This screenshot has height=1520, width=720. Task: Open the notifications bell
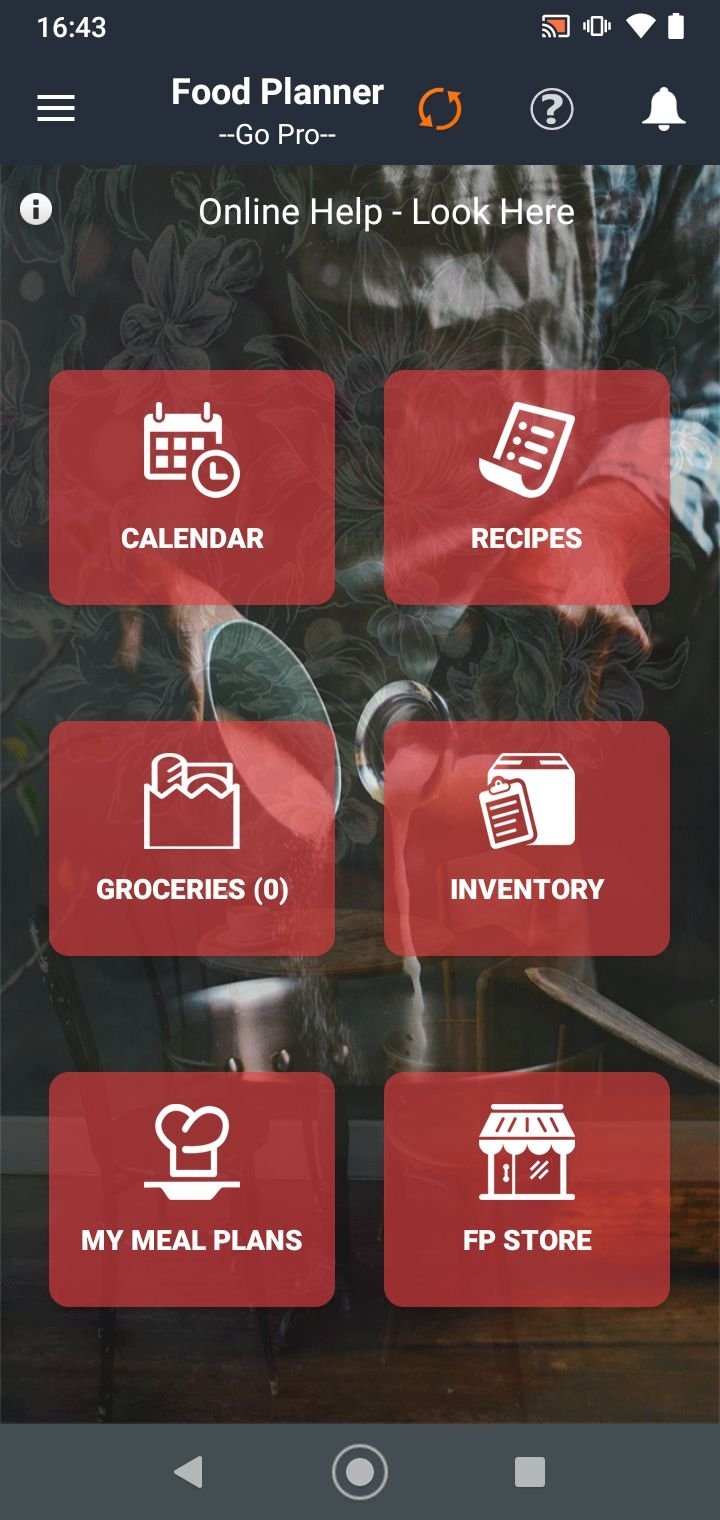(663, 108)
